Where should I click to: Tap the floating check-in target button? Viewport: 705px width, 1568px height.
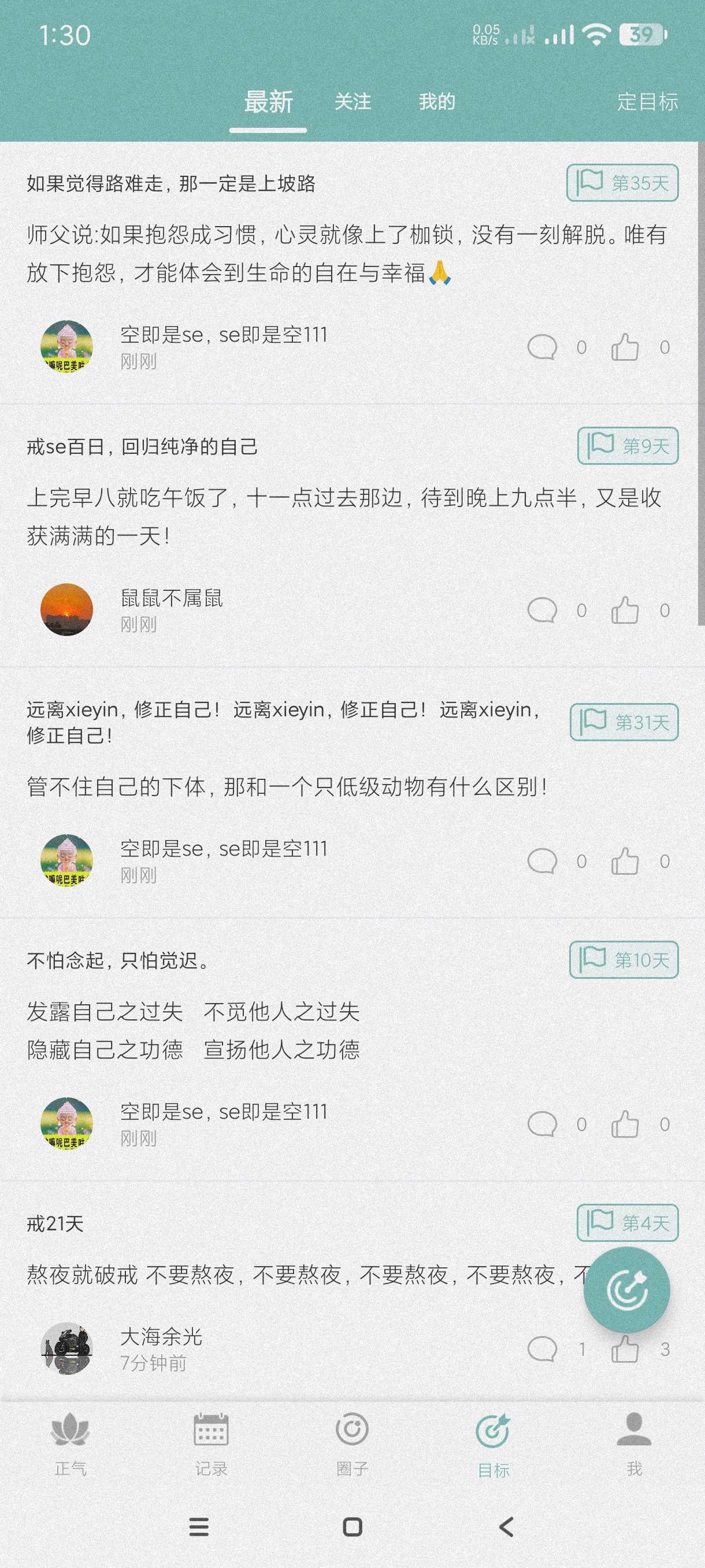pyautogui.click(x=626, y=1290)
